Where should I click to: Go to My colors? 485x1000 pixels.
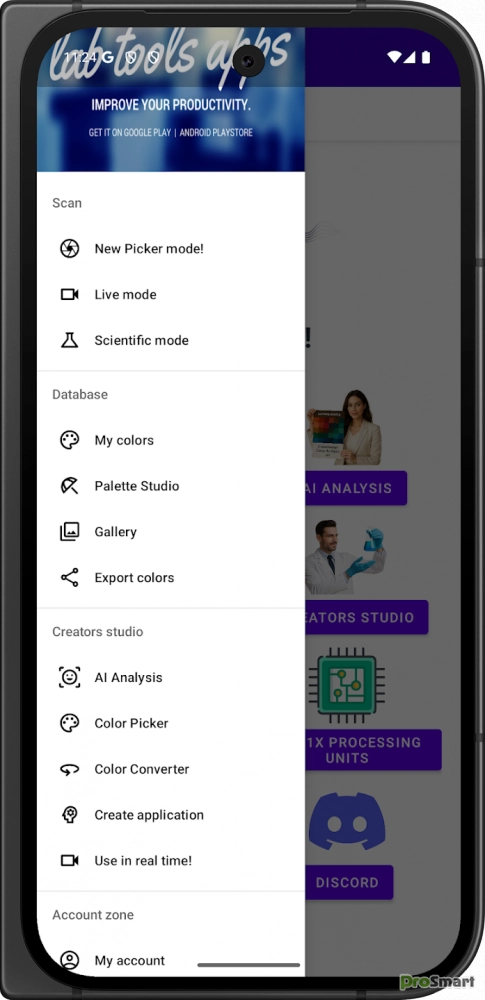[x=170, y=440]
